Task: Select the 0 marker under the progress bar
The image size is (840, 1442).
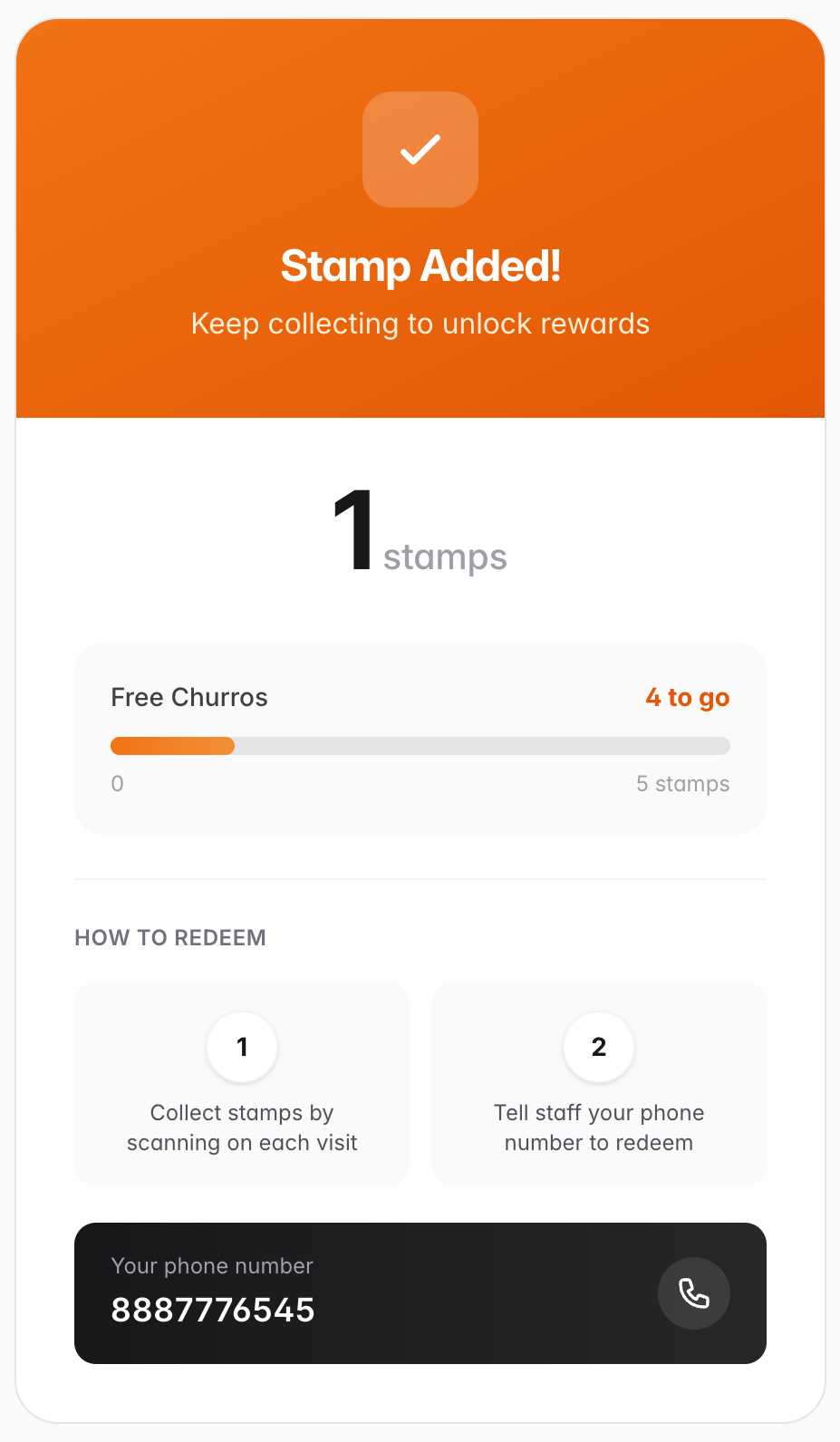Action: (x=117, y=783)
